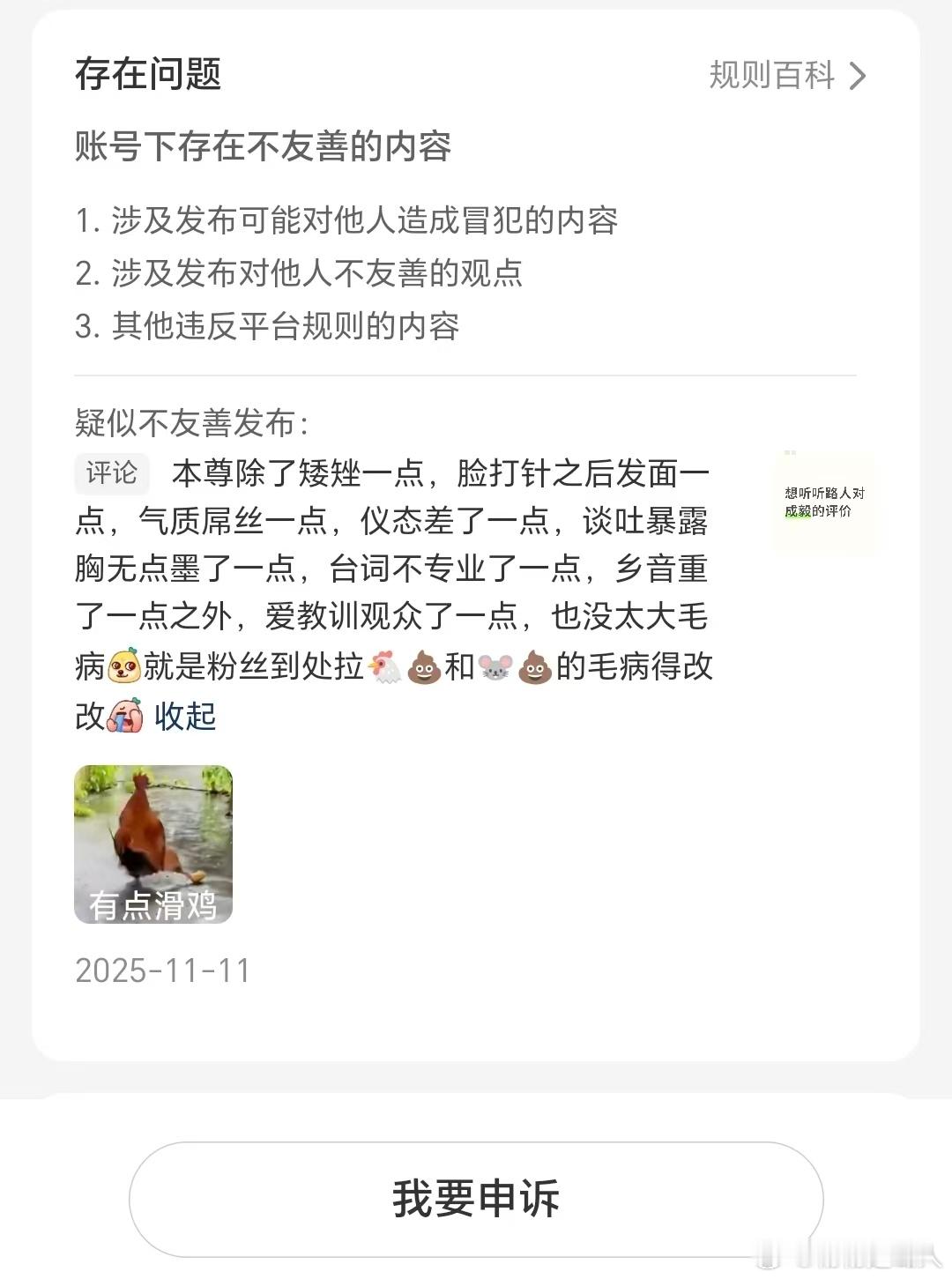This screenshot has height=1279, width=952.
Task: Click the crying peach emoji at comment end
Action: [x=125, y=718]
